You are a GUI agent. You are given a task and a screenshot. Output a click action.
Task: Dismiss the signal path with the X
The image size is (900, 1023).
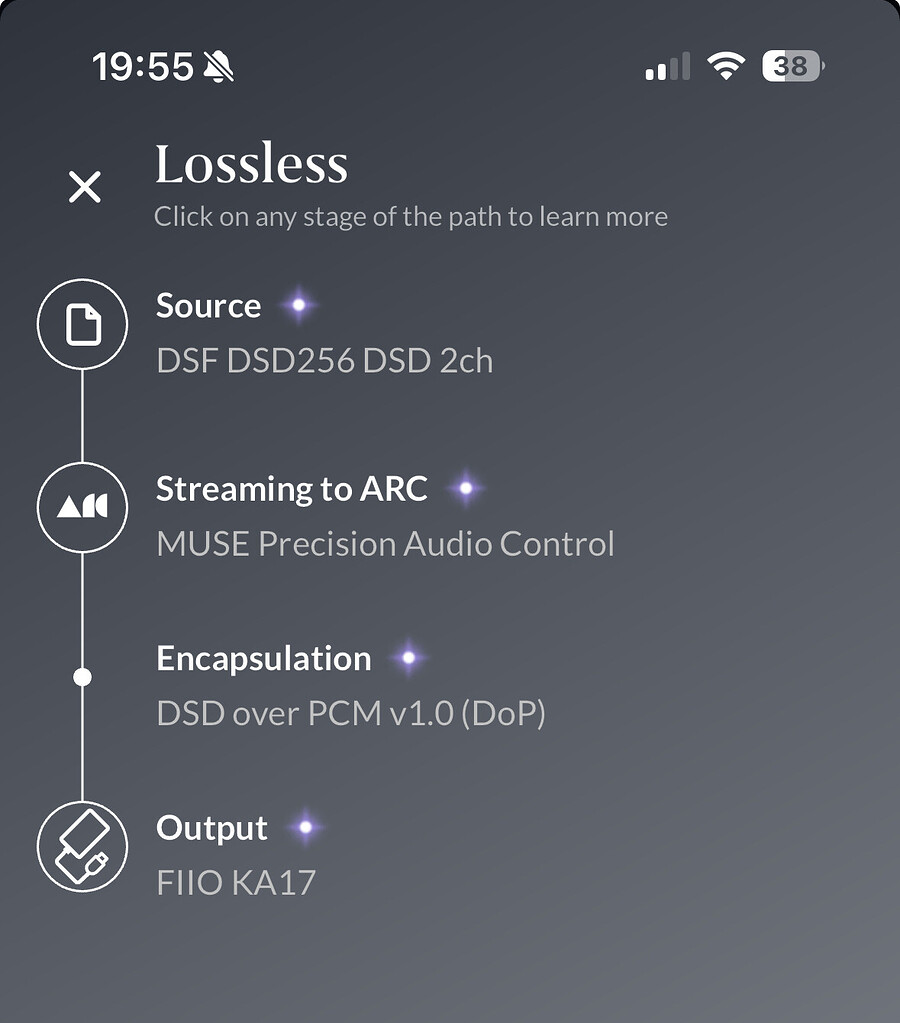84,186
